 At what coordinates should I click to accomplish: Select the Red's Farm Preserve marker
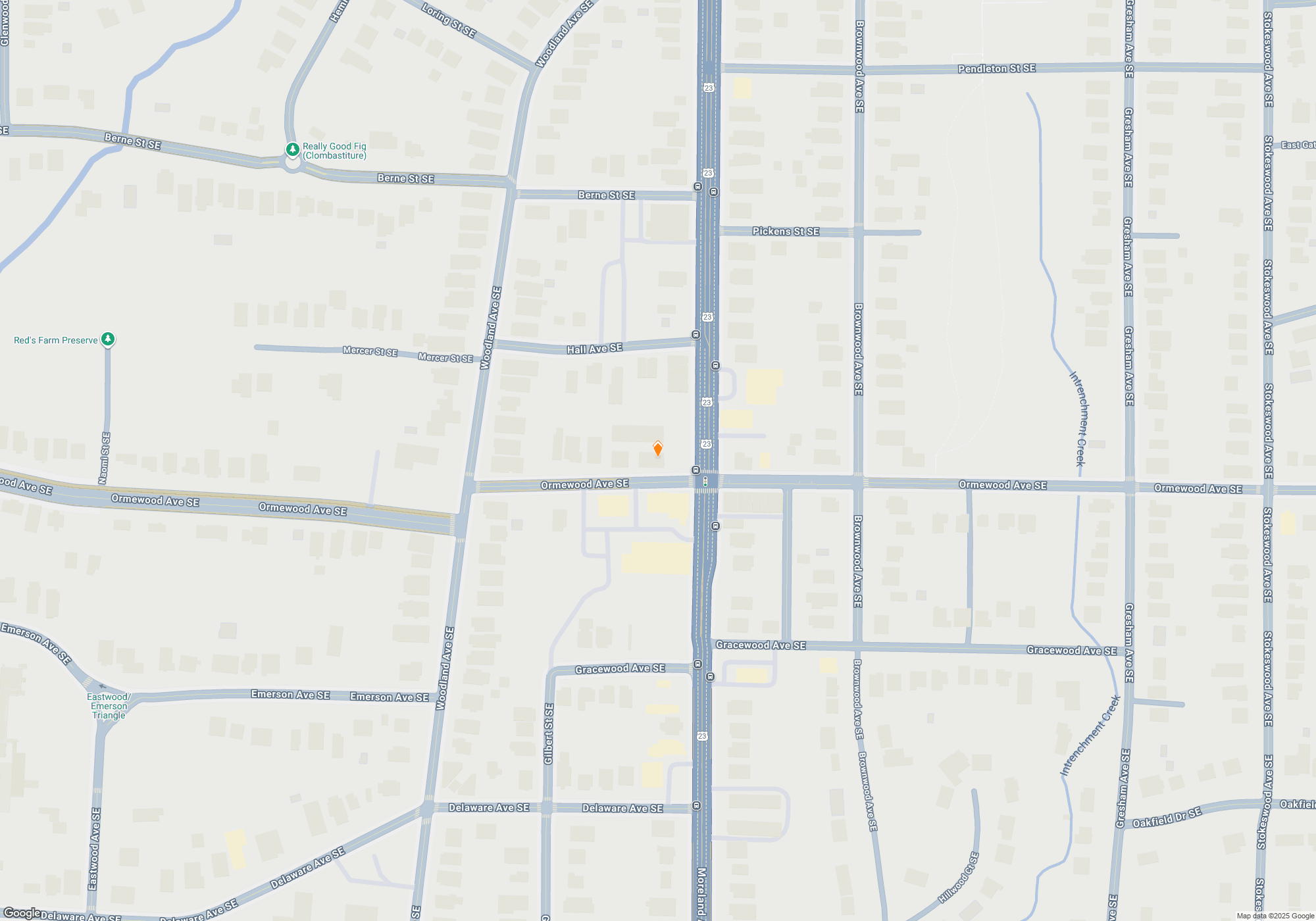tap(108, 339)
